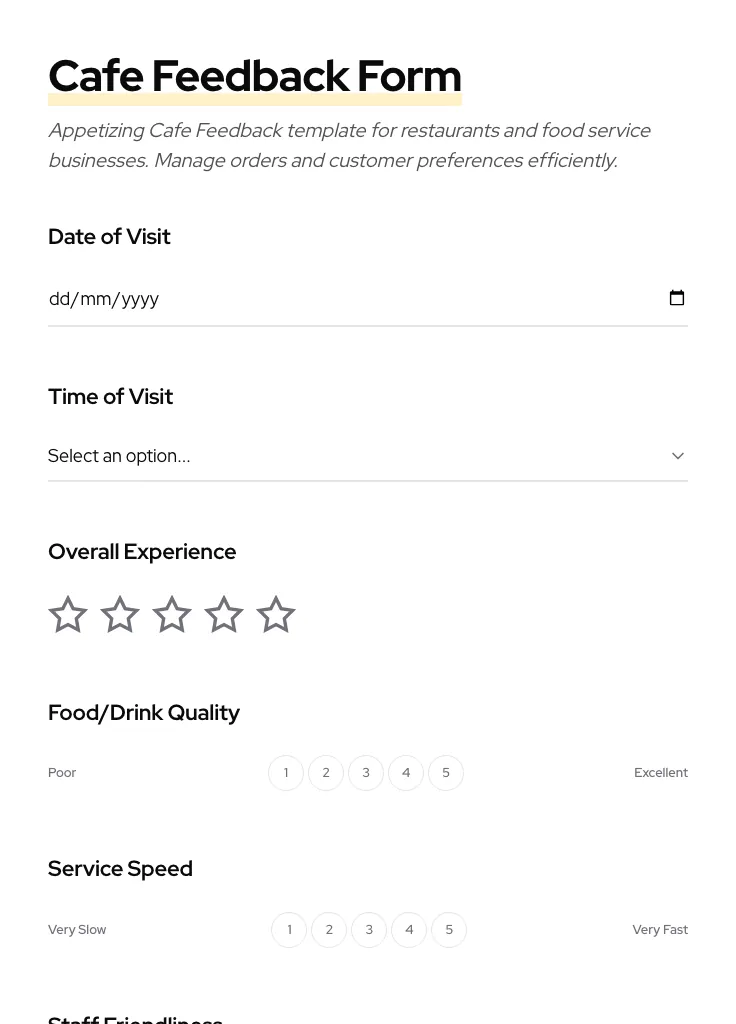Select the second star rating
Image resolution: width=736 pixels, height=1024 pixels.
(x=119, y=614)
